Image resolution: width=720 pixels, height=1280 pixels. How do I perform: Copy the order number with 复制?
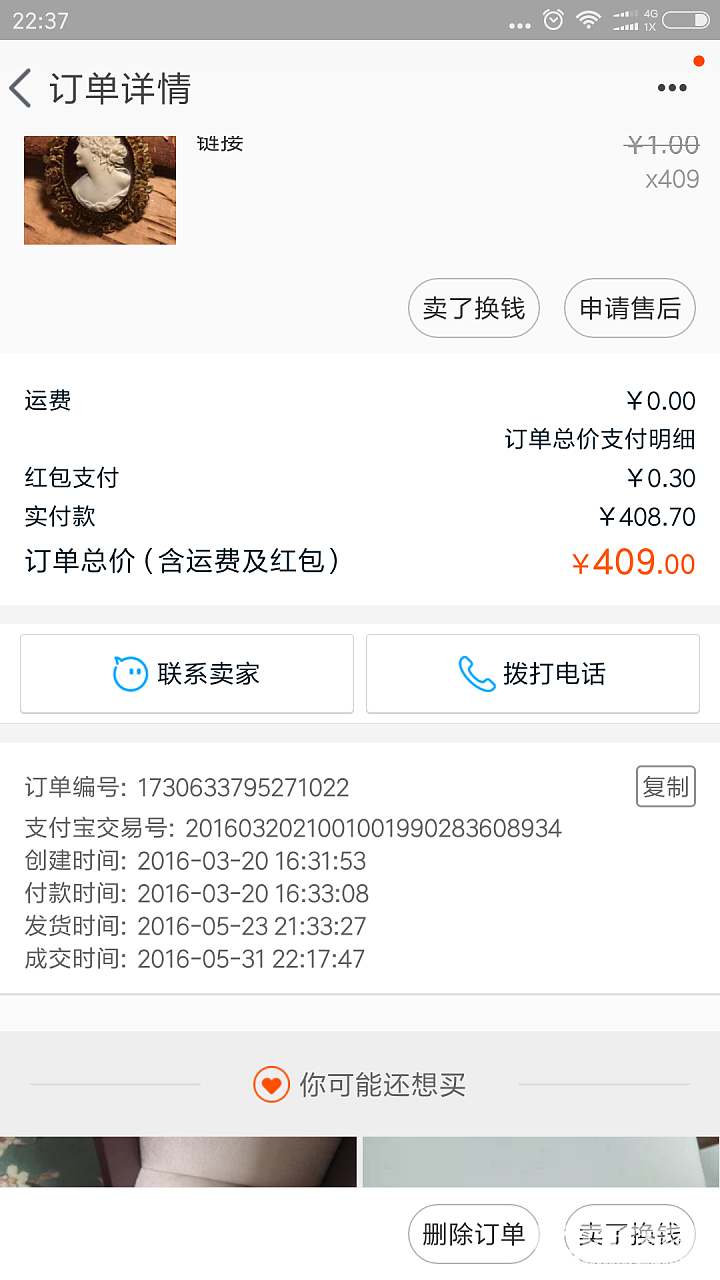coord(665,787)
